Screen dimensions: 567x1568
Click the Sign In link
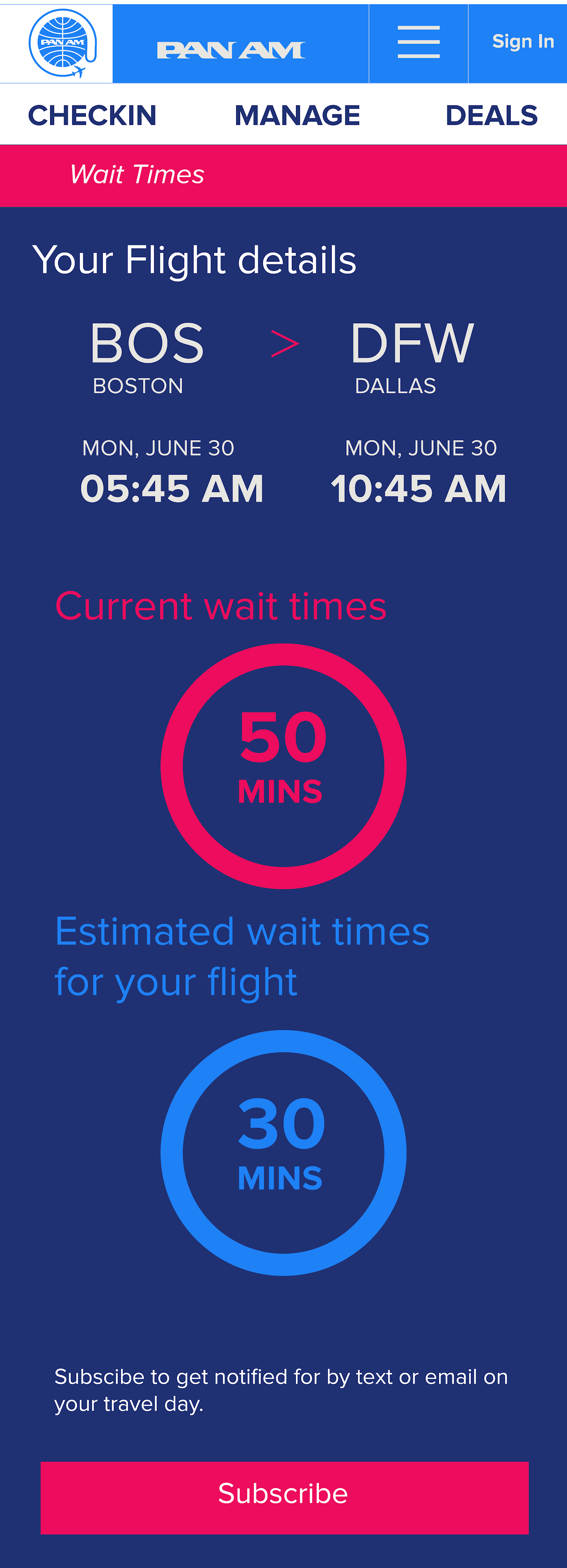(523, 41)
